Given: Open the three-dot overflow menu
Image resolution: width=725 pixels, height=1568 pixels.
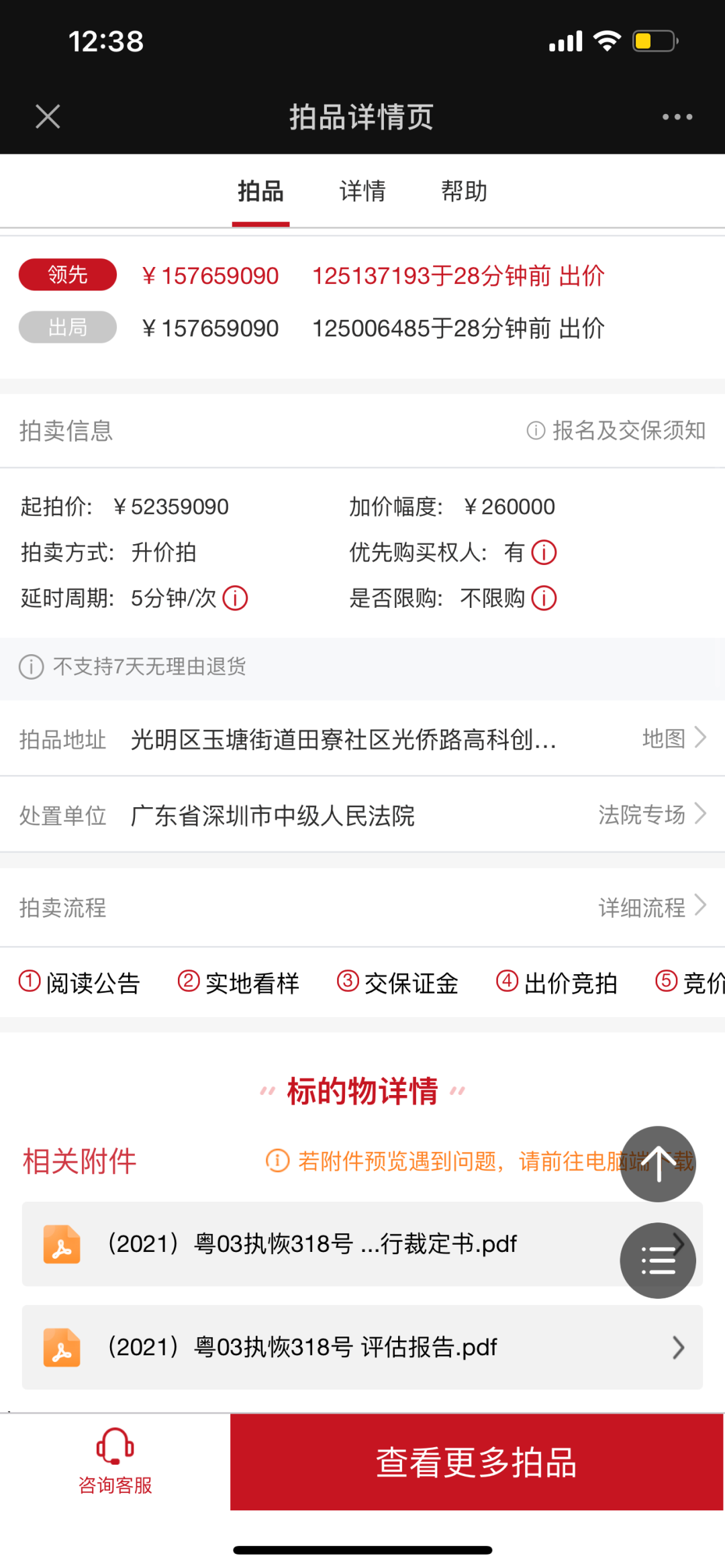Looking at the screenshot, I should coord(677,117).
